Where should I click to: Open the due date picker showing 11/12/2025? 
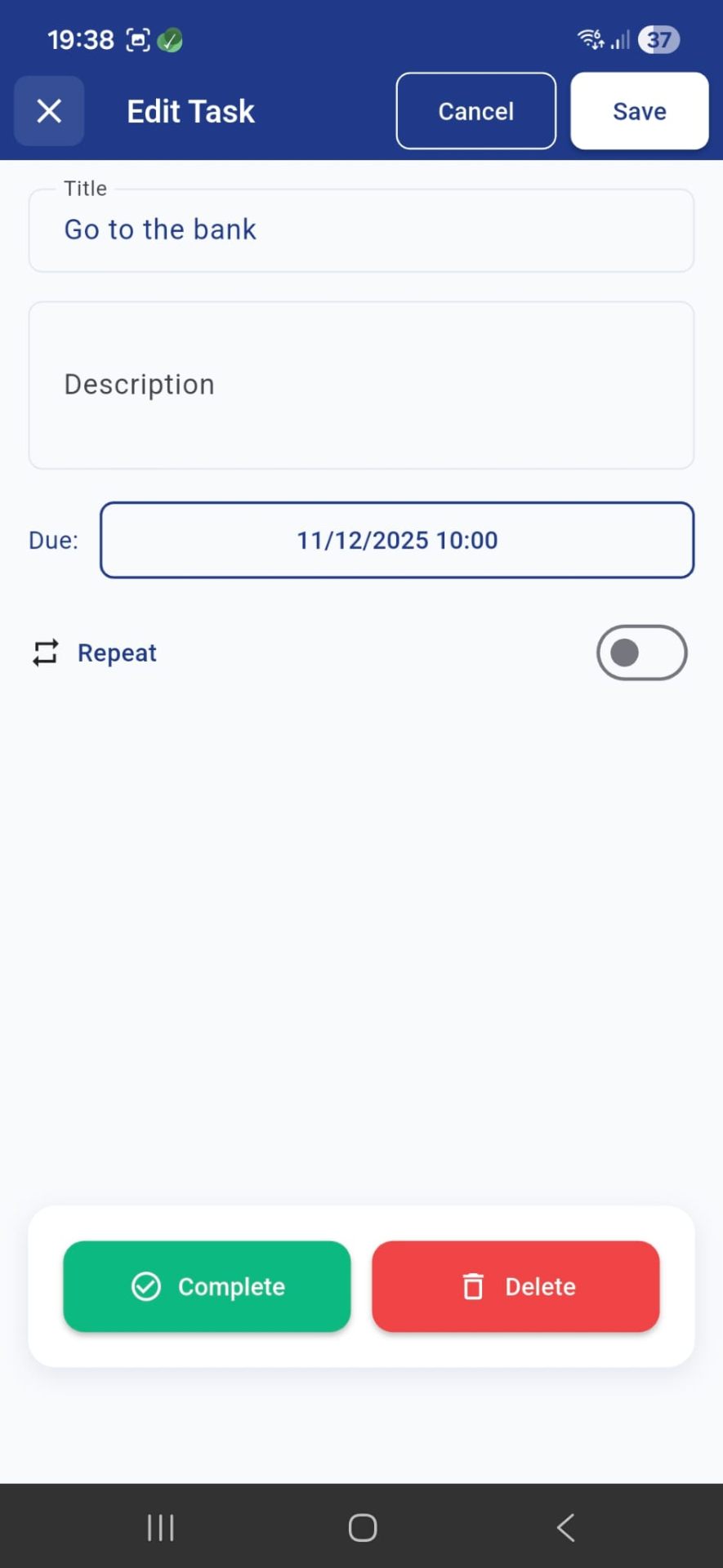[x=397, y=540]
